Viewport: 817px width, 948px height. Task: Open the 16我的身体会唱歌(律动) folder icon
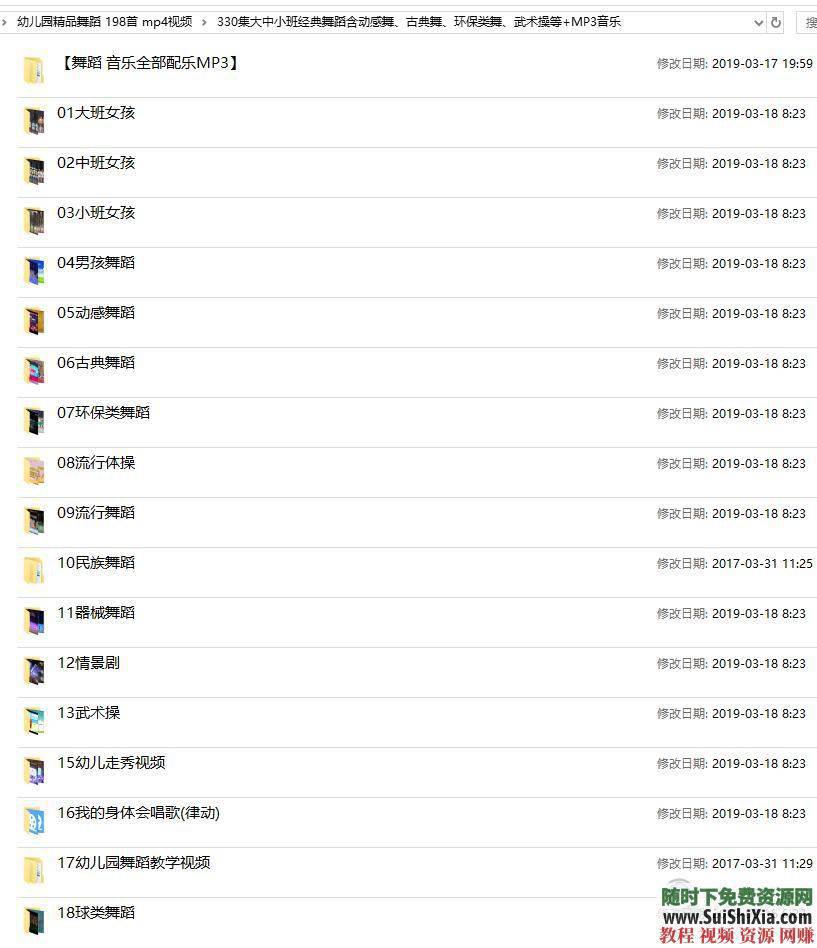pos(34,820)
